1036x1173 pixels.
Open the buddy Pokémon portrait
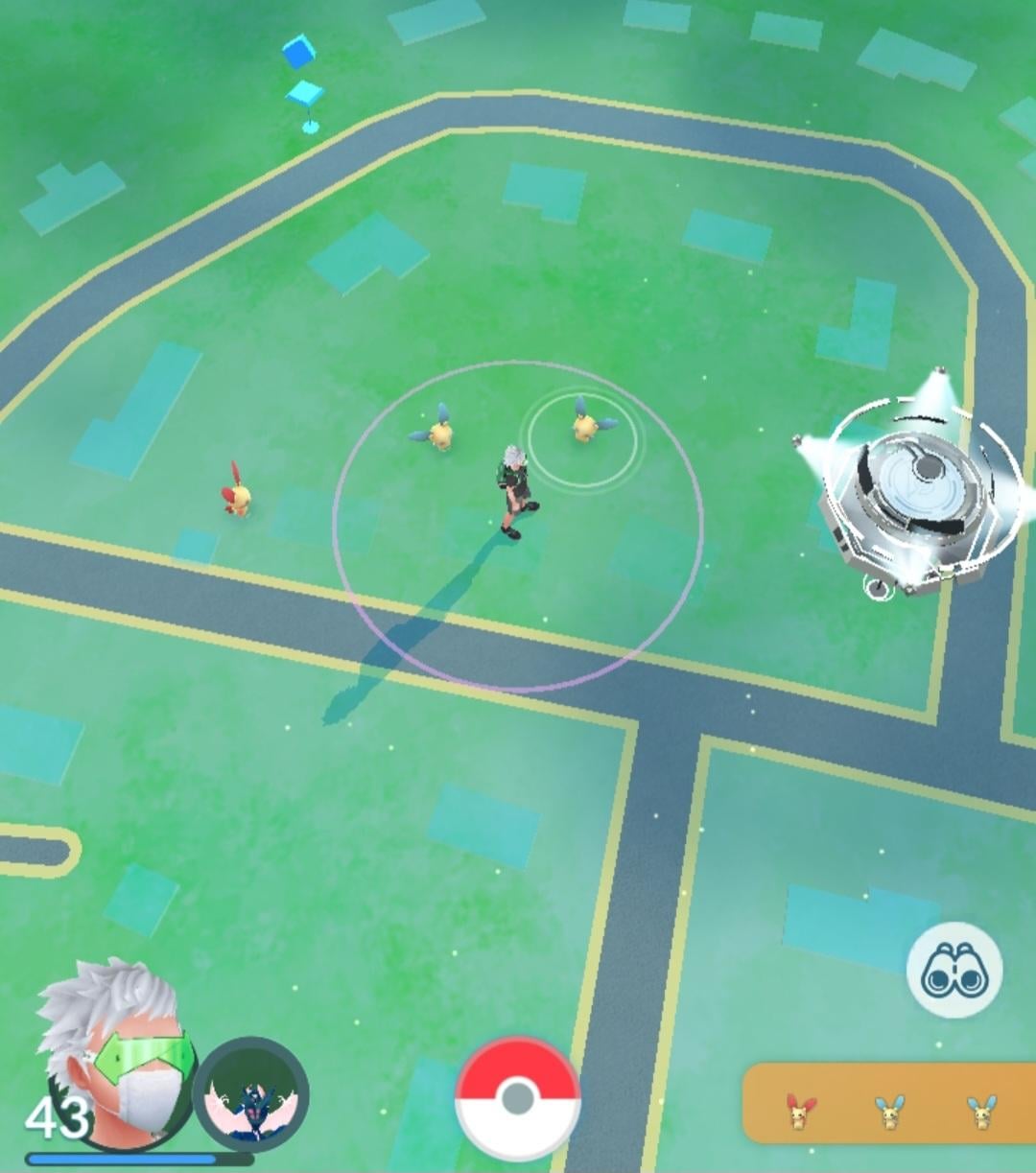click(x=251, y=1094)
